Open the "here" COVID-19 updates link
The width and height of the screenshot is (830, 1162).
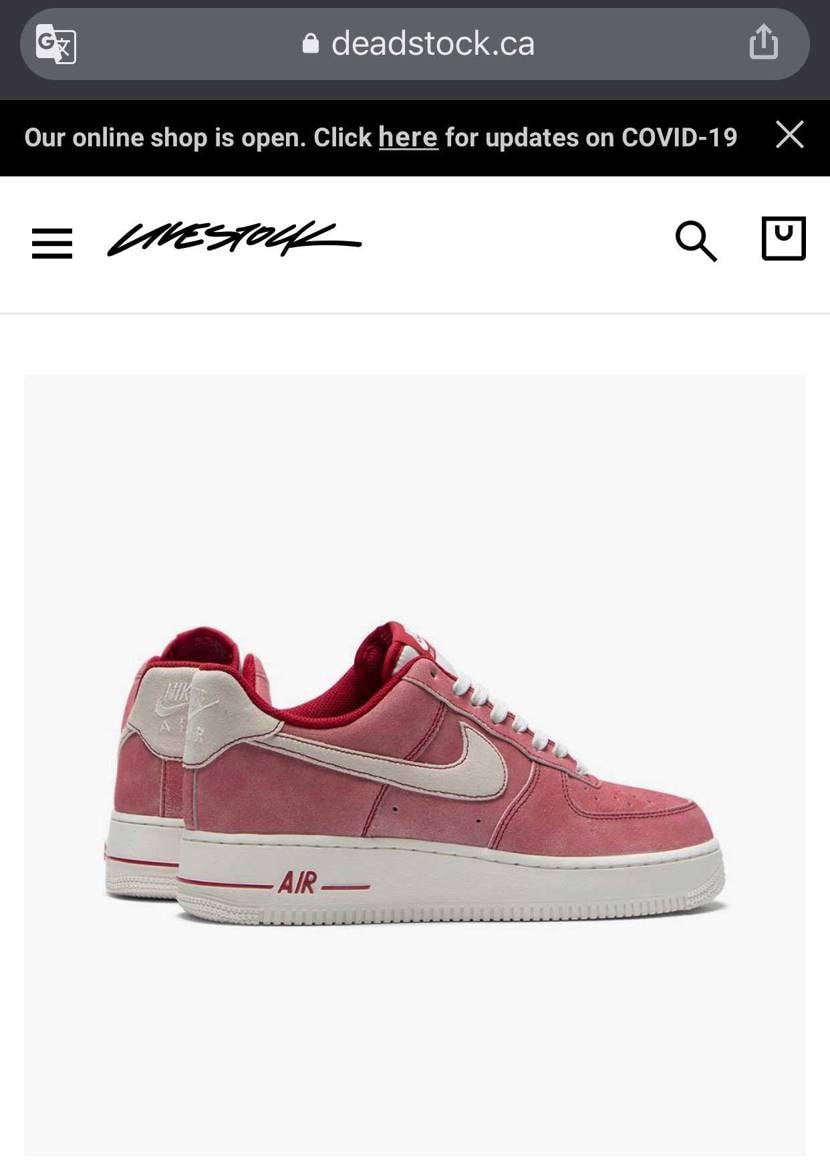tap(407, 137)
